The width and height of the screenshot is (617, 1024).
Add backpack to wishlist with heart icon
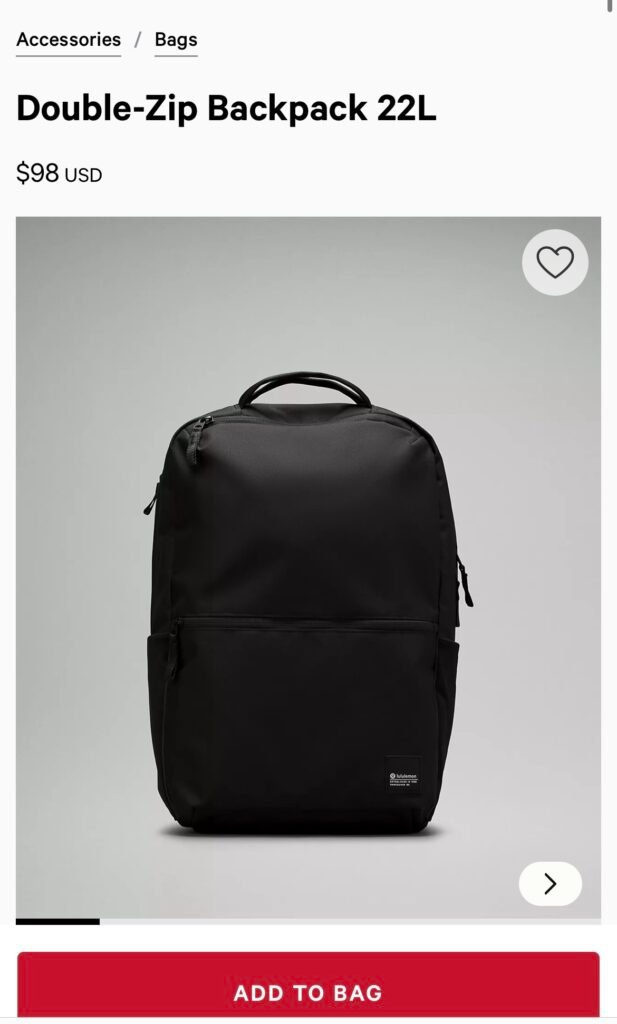[x=555, y=262]
